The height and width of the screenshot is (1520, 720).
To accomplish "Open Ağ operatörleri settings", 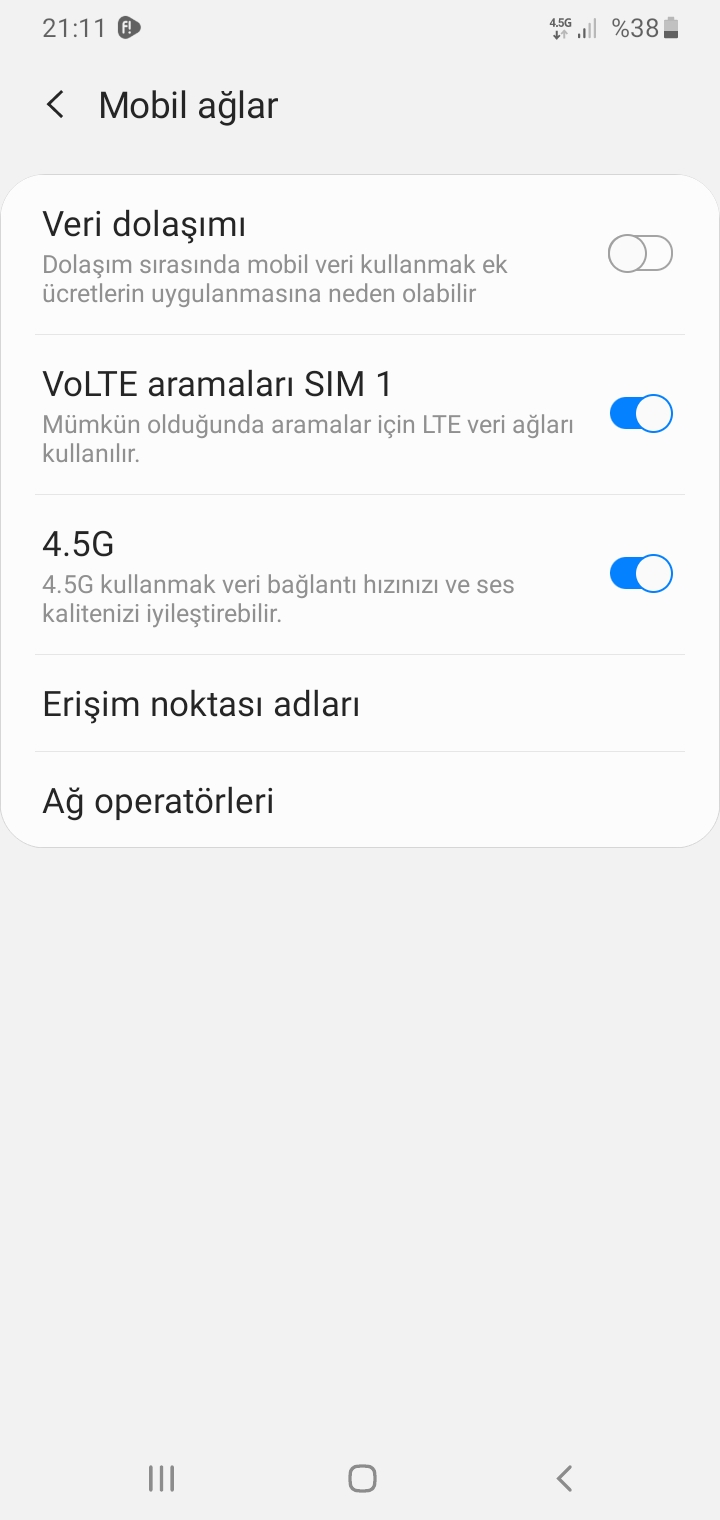I will pyautogui.click(x=360, y=800).
